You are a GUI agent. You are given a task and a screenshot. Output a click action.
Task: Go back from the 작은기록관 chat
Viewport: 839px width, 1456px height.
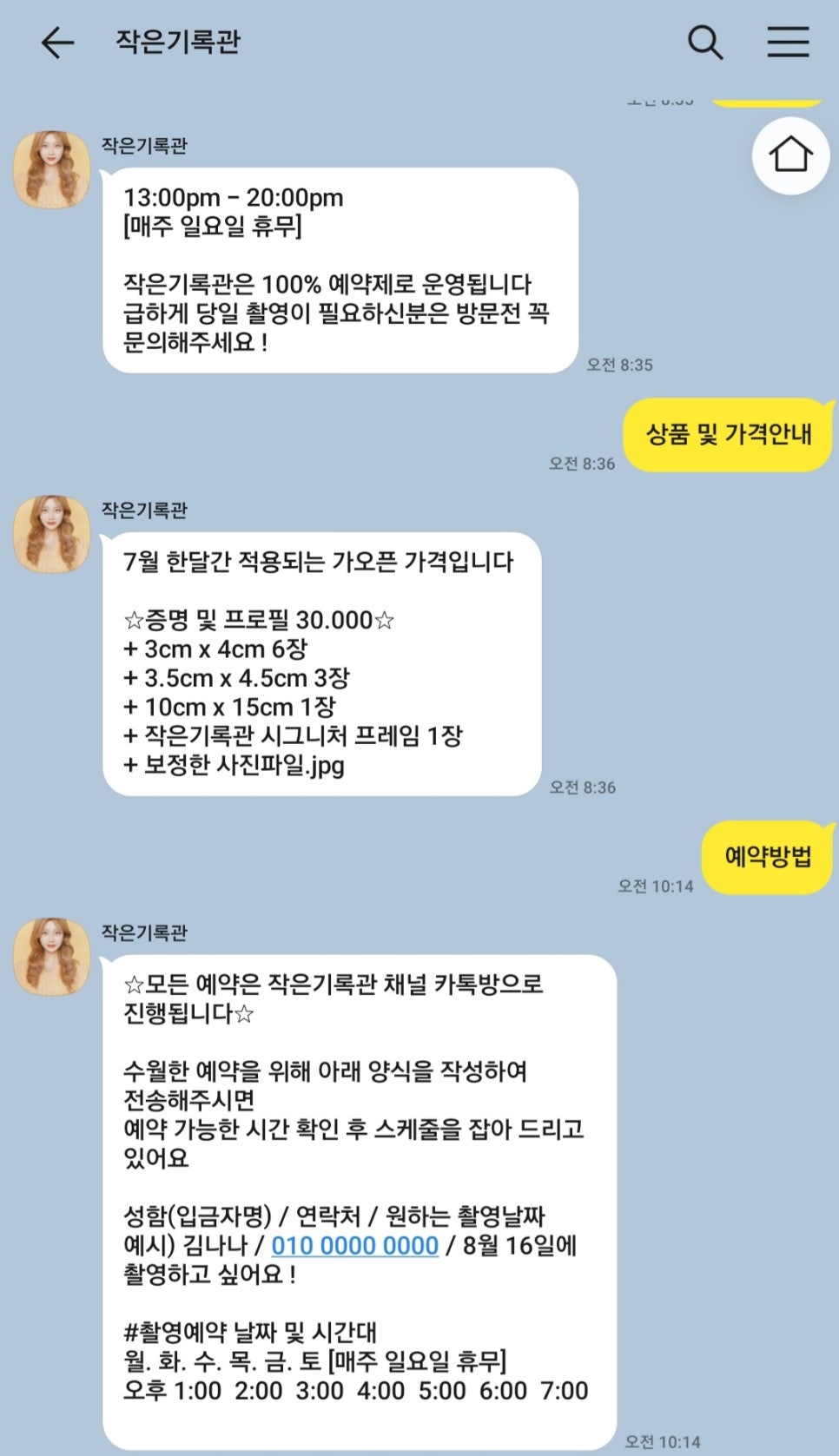coord(57,42)
